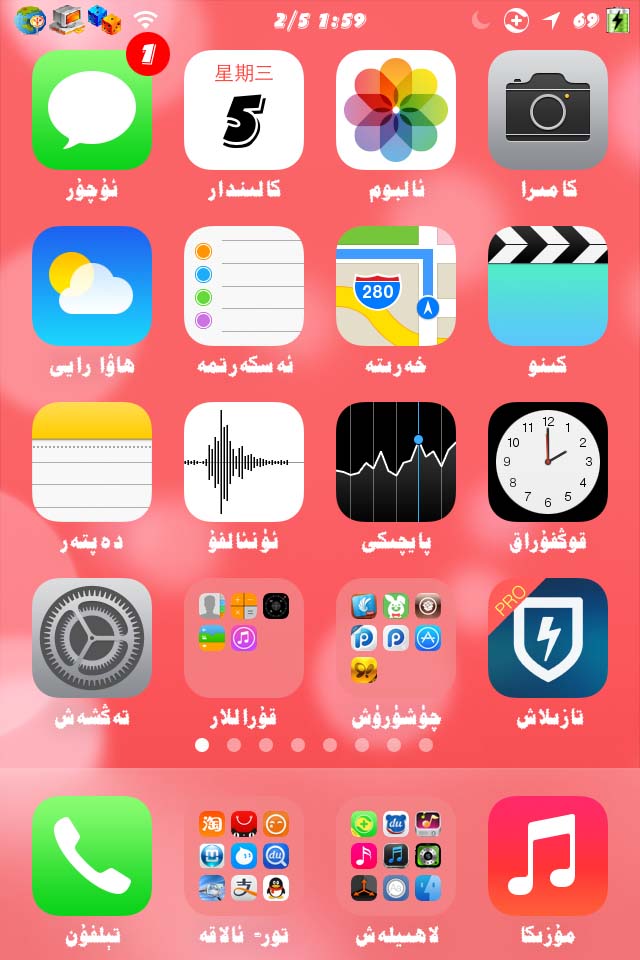Tap the page indicator dots

[x=314, y=745]
